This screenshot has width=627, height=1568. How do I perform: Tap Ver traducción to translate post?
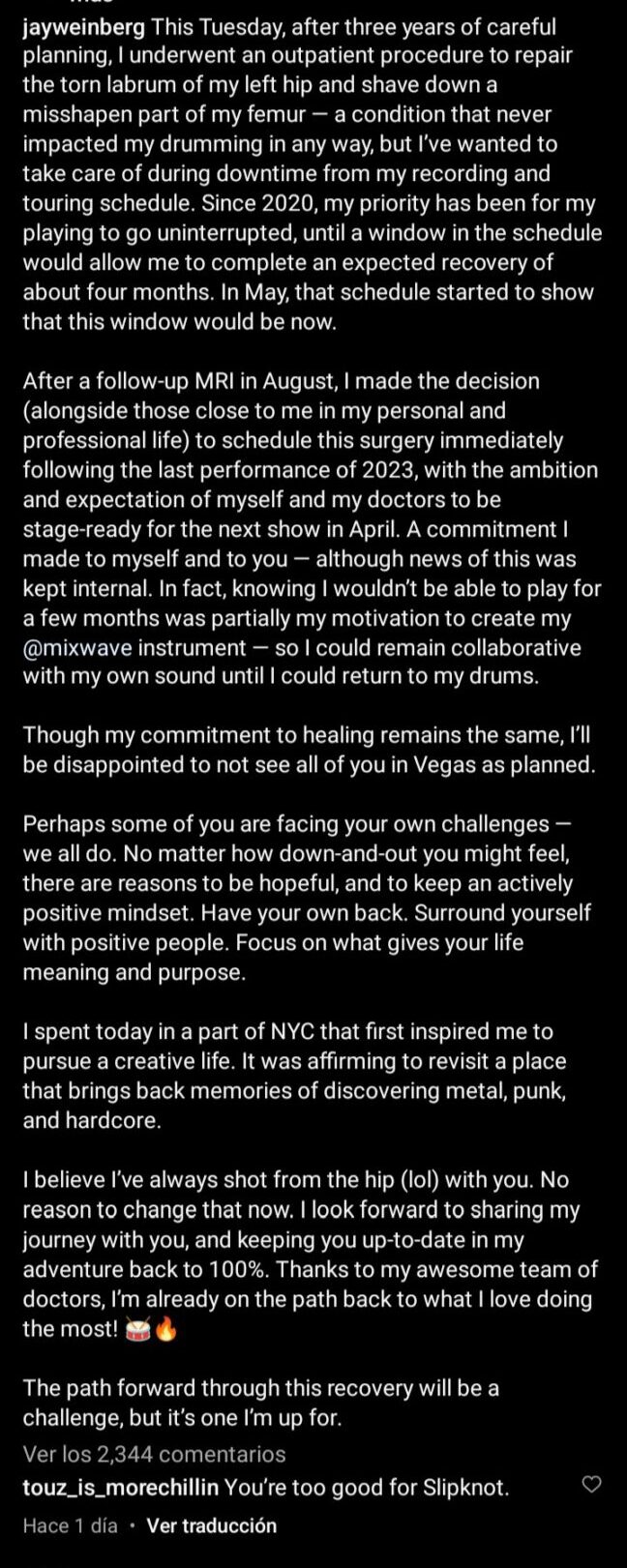point(211,1525)
